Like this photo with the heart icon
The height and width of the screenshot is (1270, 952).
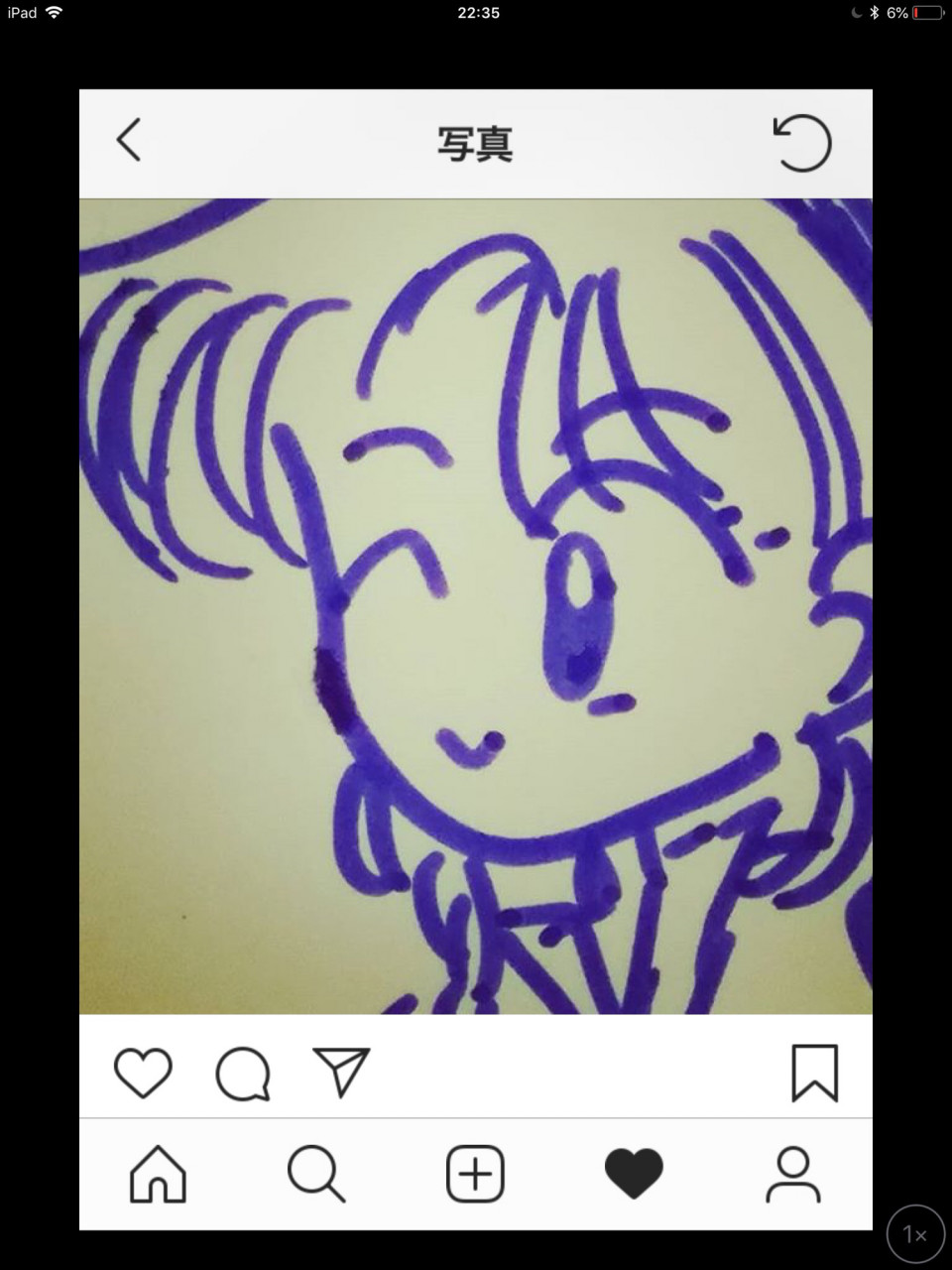[x=143, y=1073]
